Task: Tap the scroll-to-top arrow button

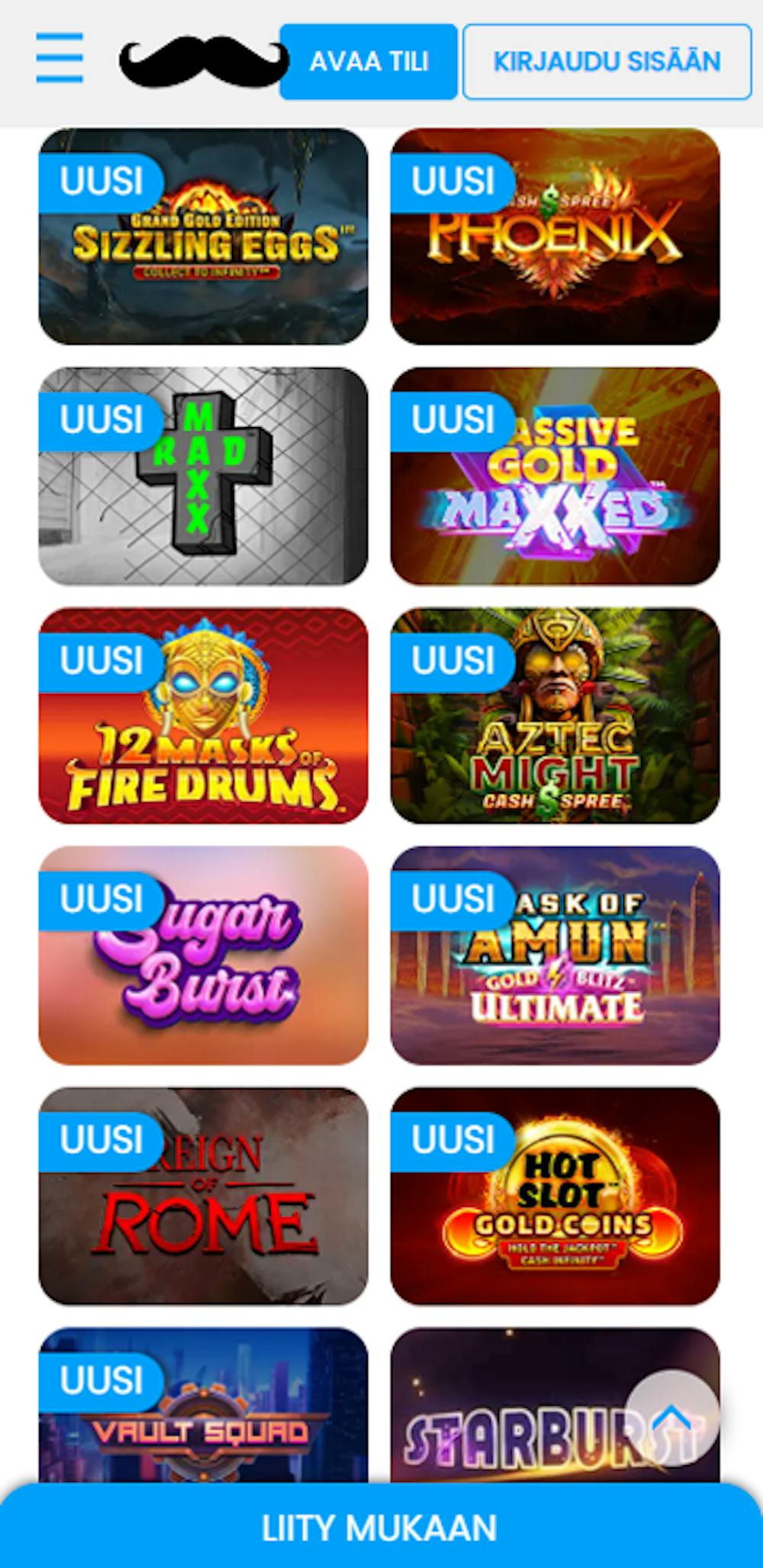Action: point(671,1419)
